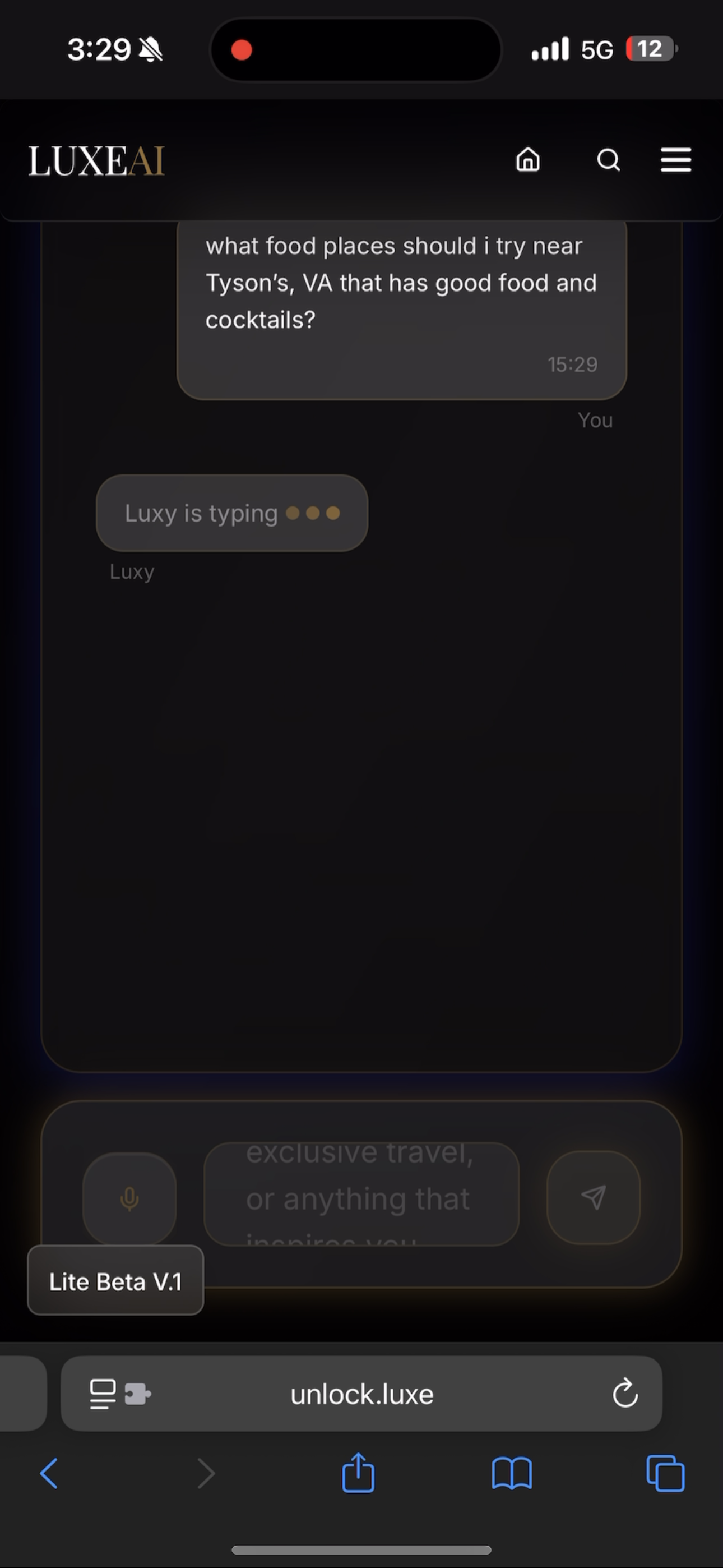Go back in Safari
The width and height of the screenshot is (723, 1568).
coord(49,1474)
